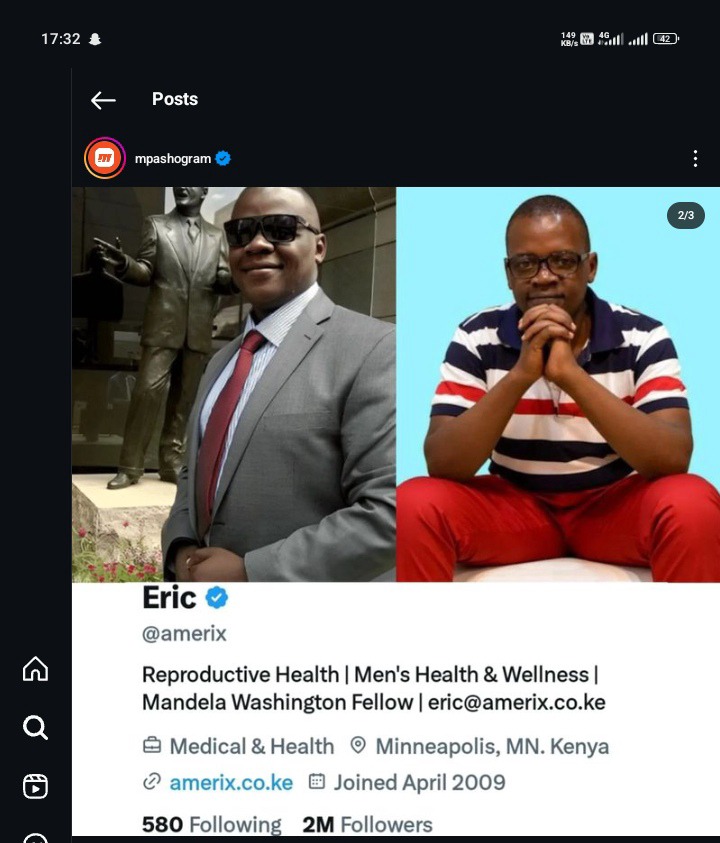Open the Search page

(35, 728)
